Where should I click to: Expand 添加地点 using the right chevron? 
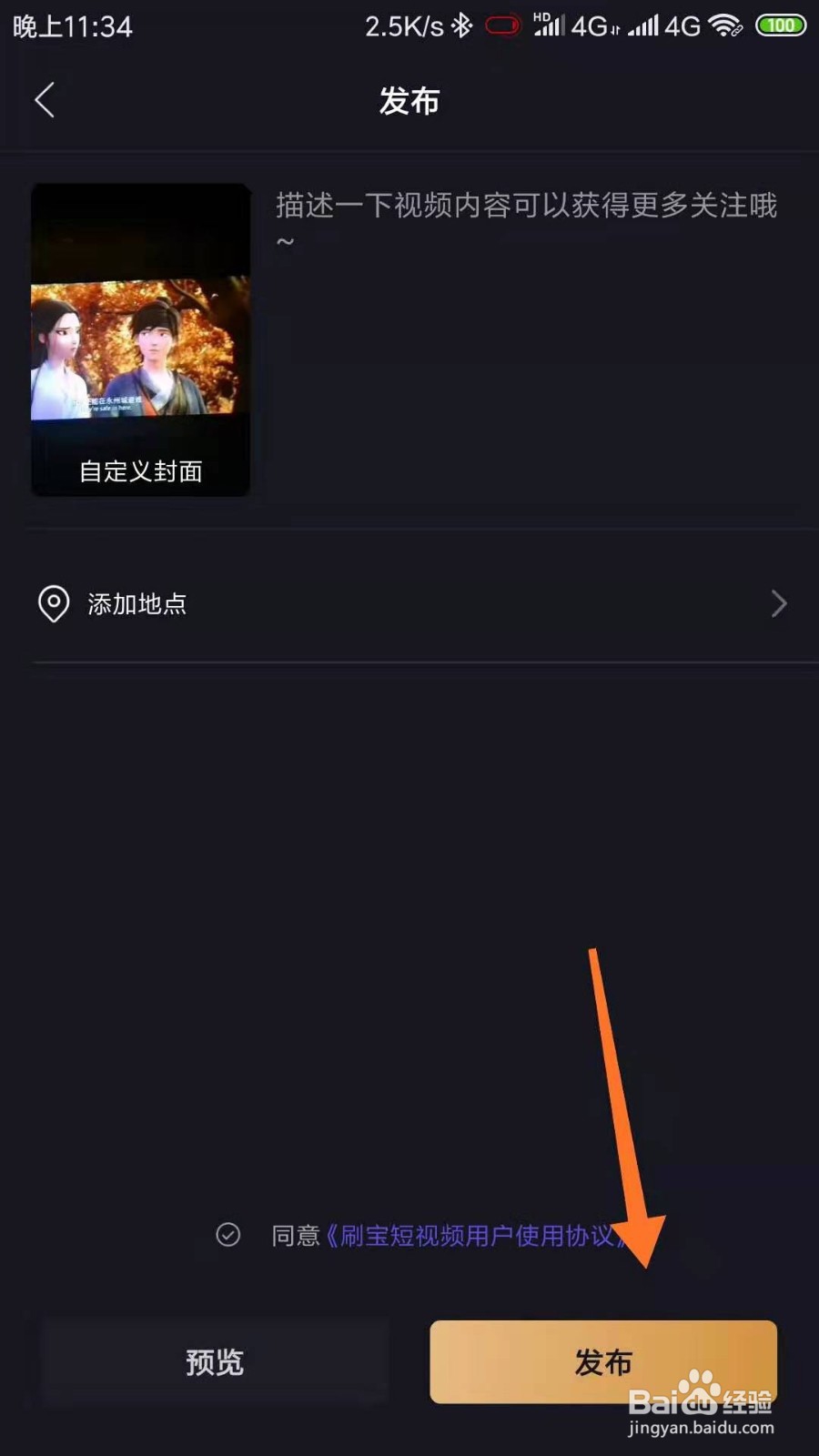779,604
